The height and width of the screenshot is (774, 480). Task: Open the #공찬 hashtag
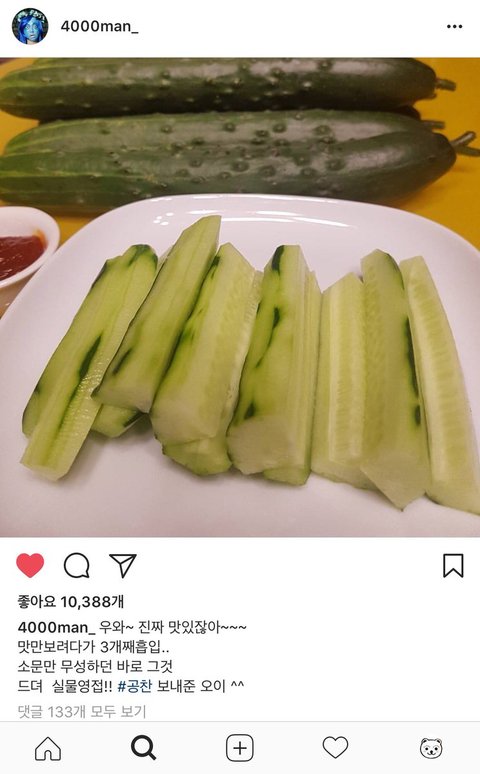(x=134, y=686)
